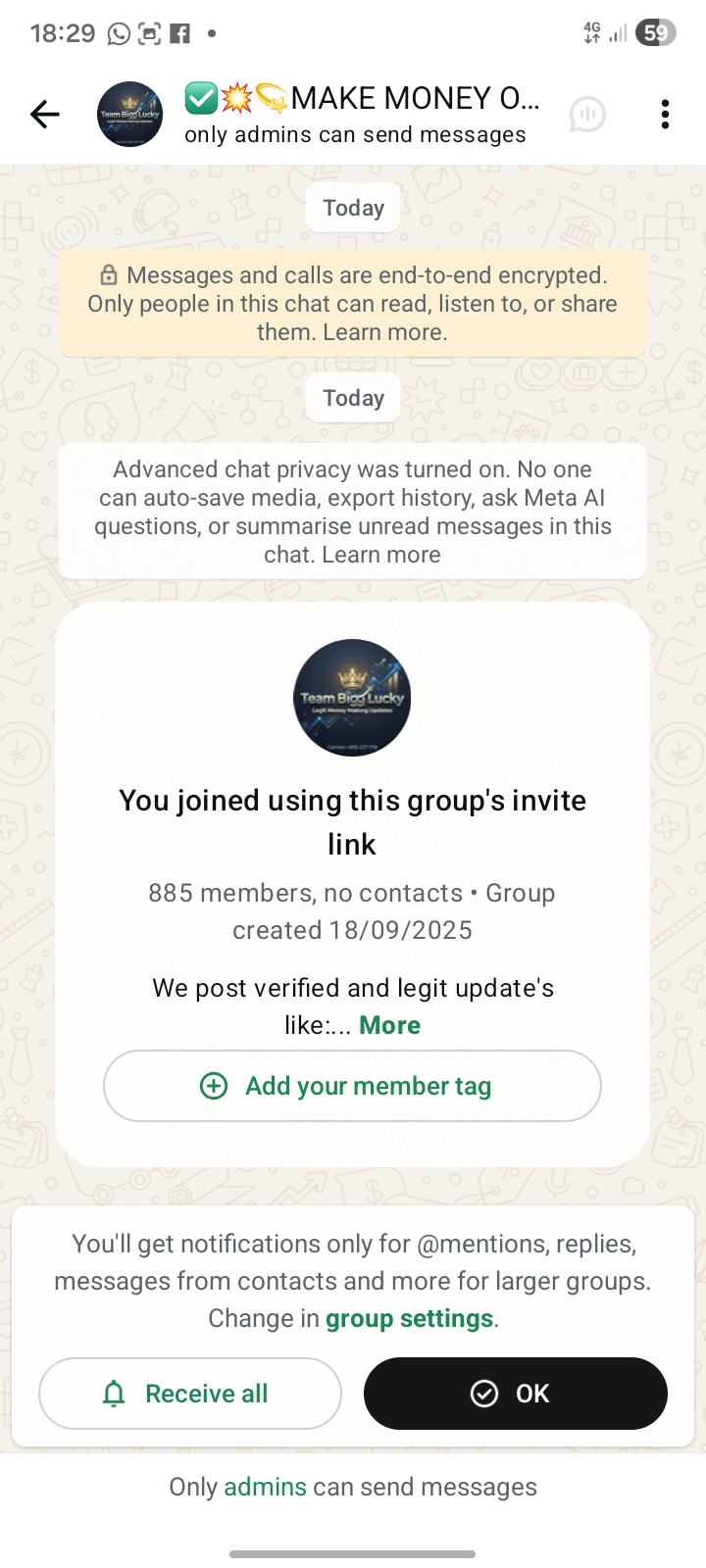The image size is (706, 1568).
Task: Confirm notification setting with OK
Action: [x=516, y=1394]
